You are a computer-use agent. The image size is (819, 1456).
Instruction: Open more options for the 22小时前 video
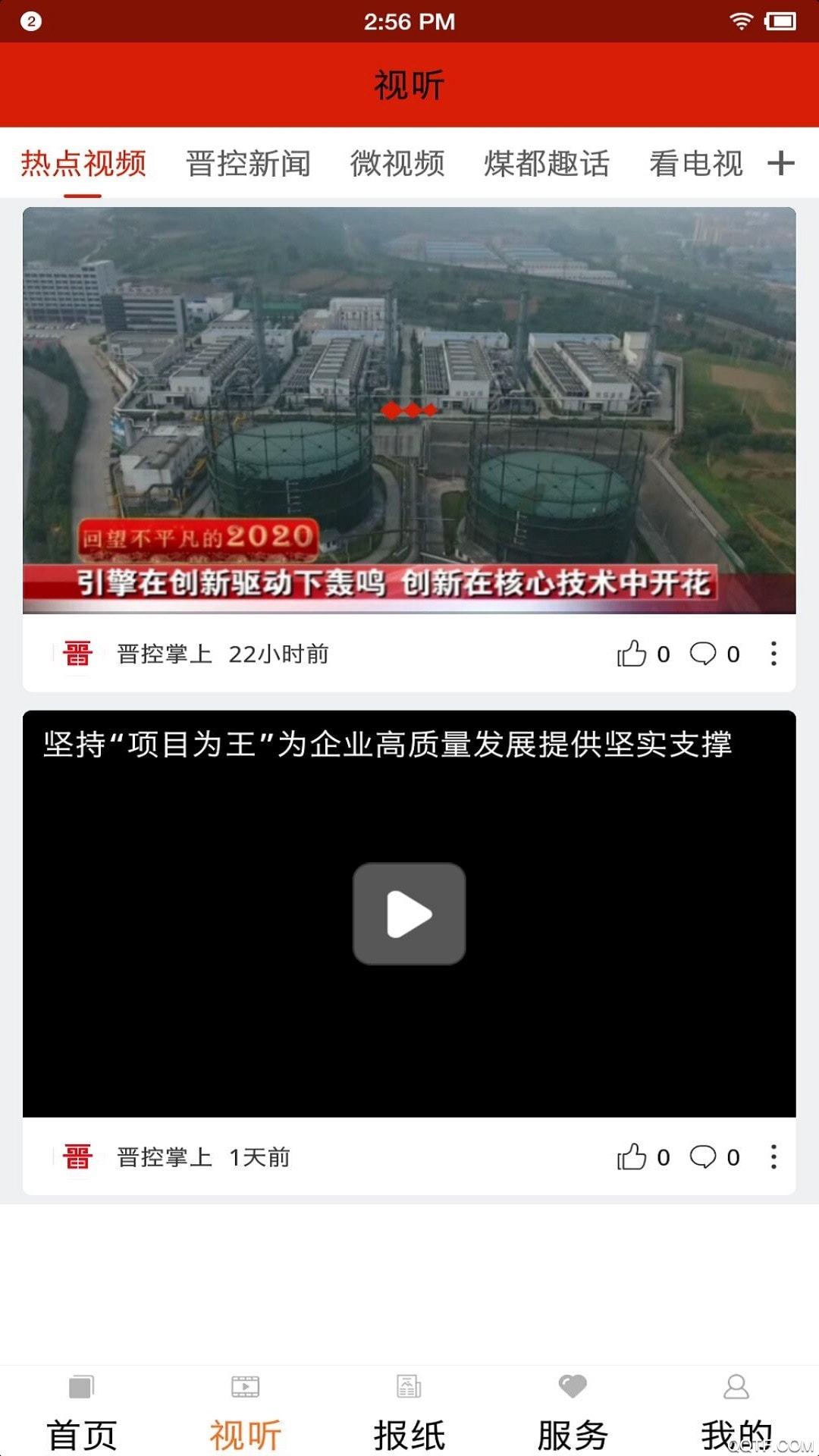[x=773, y=654]
